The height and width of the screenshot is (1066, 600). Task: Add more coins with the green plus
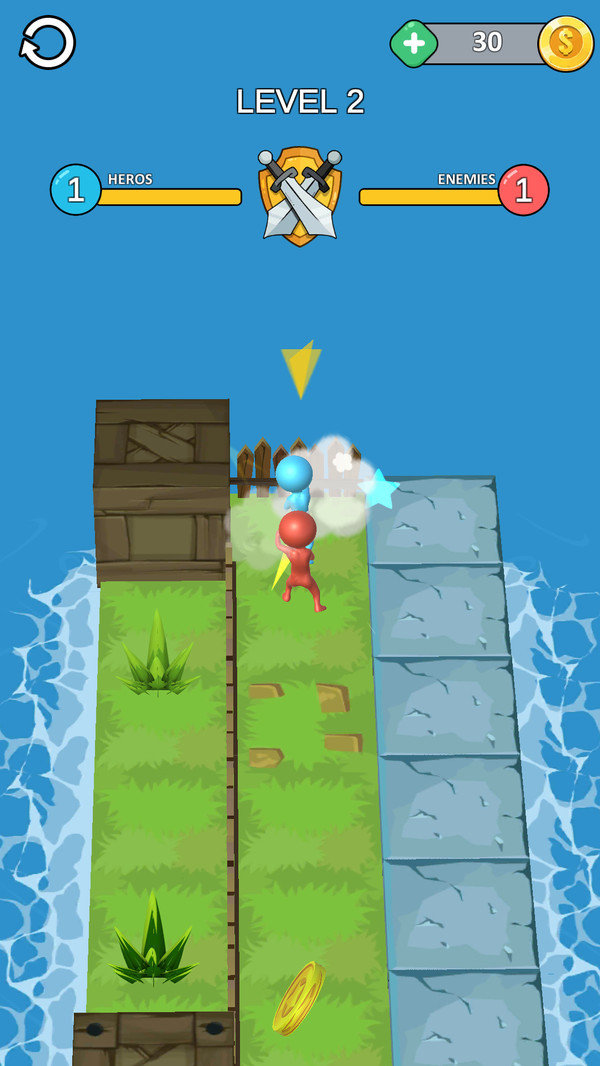pos(413,44)
